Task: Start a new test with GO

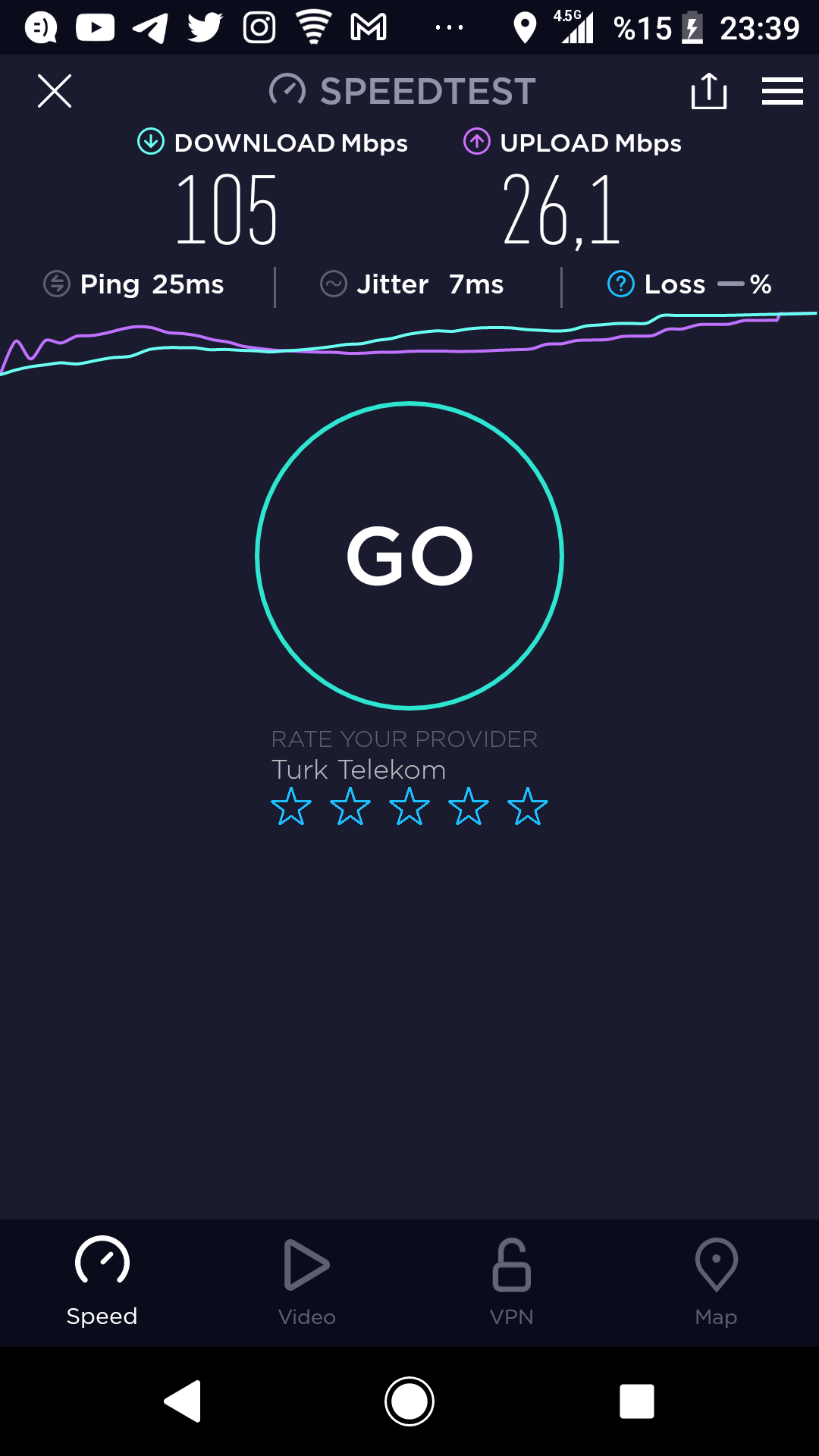Action: click(409, 556)
